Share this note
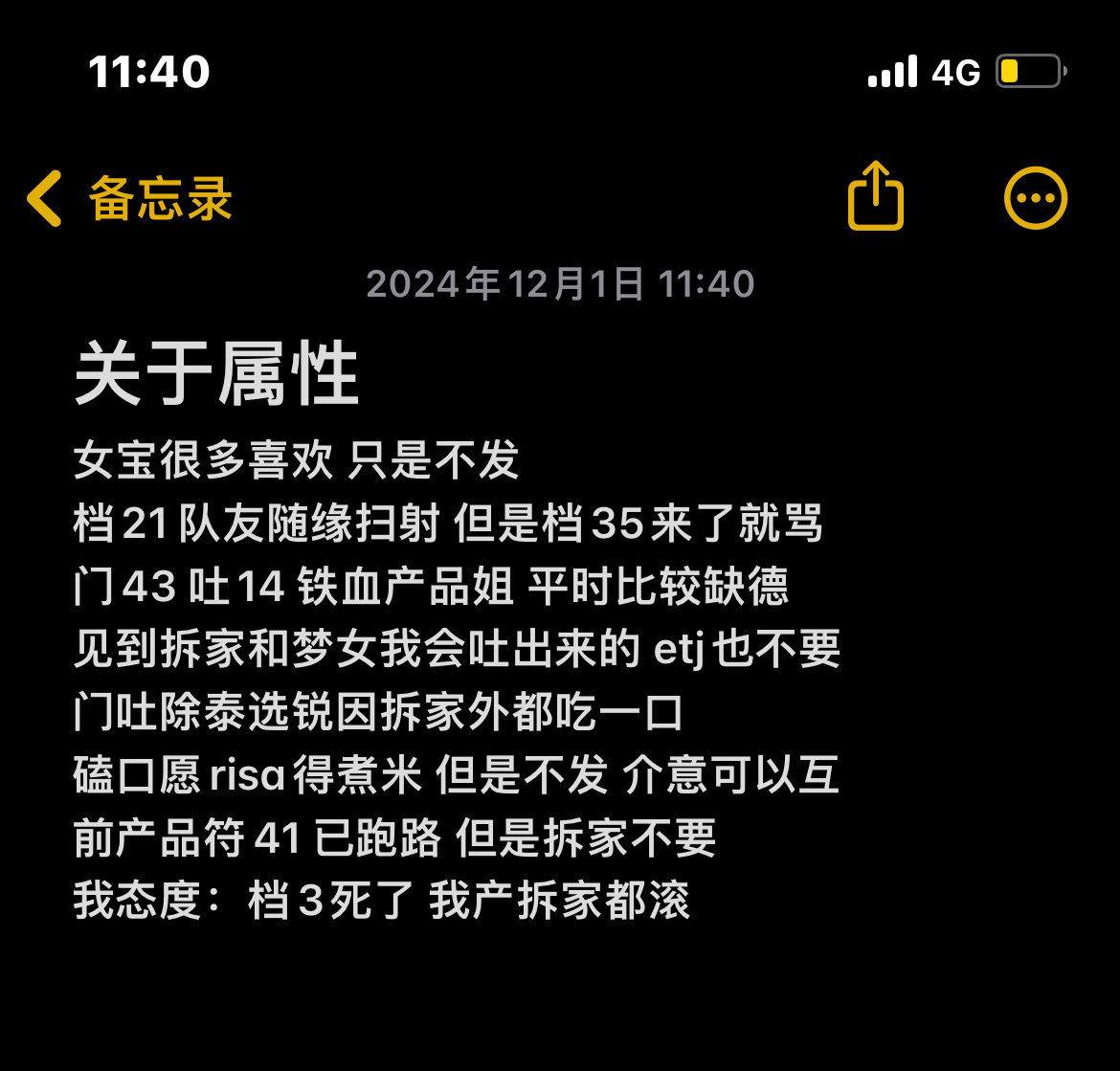The height and width of the screenshot is (1071, 1120). (875, 197)
